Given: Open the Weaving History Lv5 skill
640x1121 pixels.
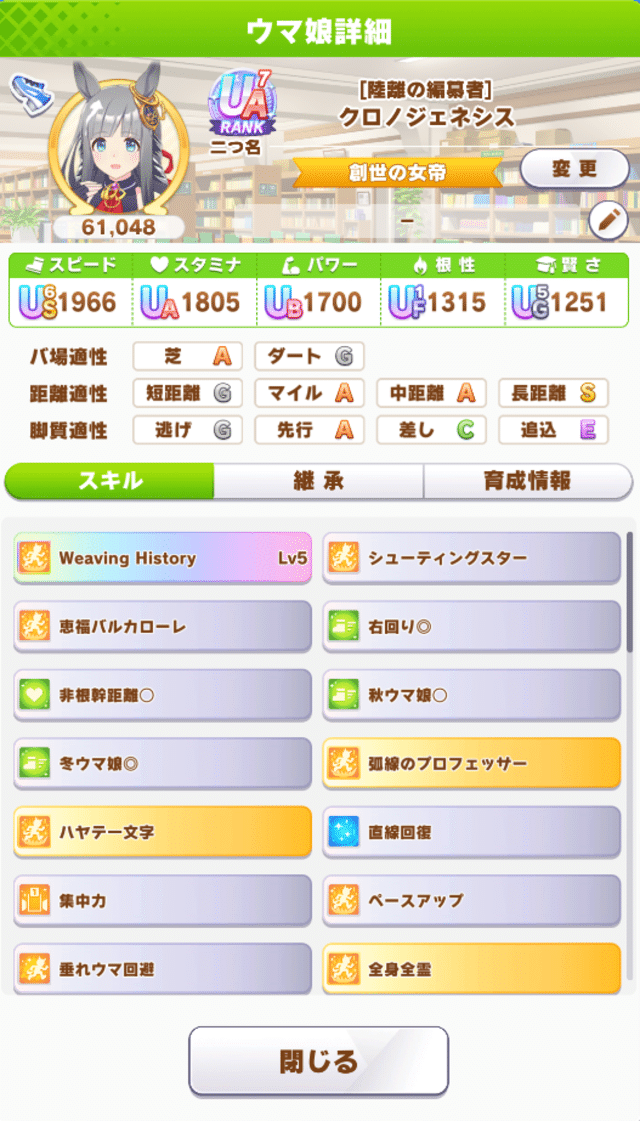Looking at the screenshot, I should tap(163, 558).
